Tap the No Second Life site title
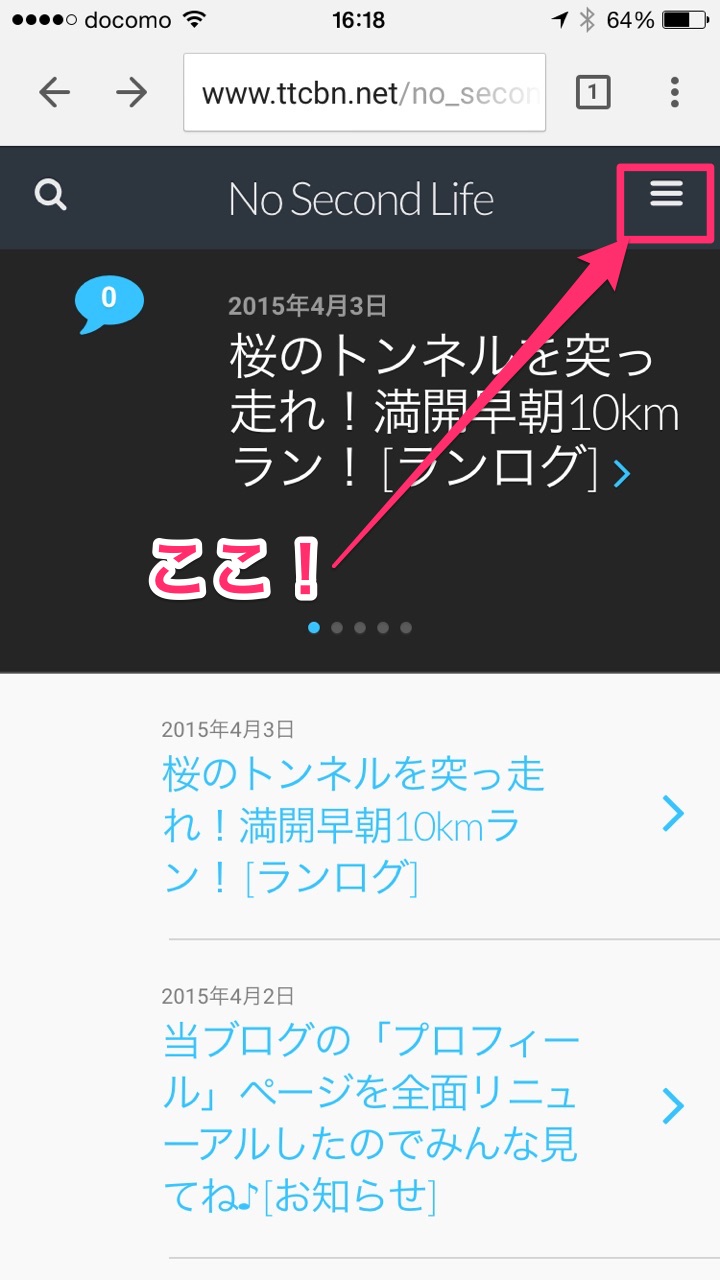Screen dimensions: 720x1280 click(x=360, y=199)
